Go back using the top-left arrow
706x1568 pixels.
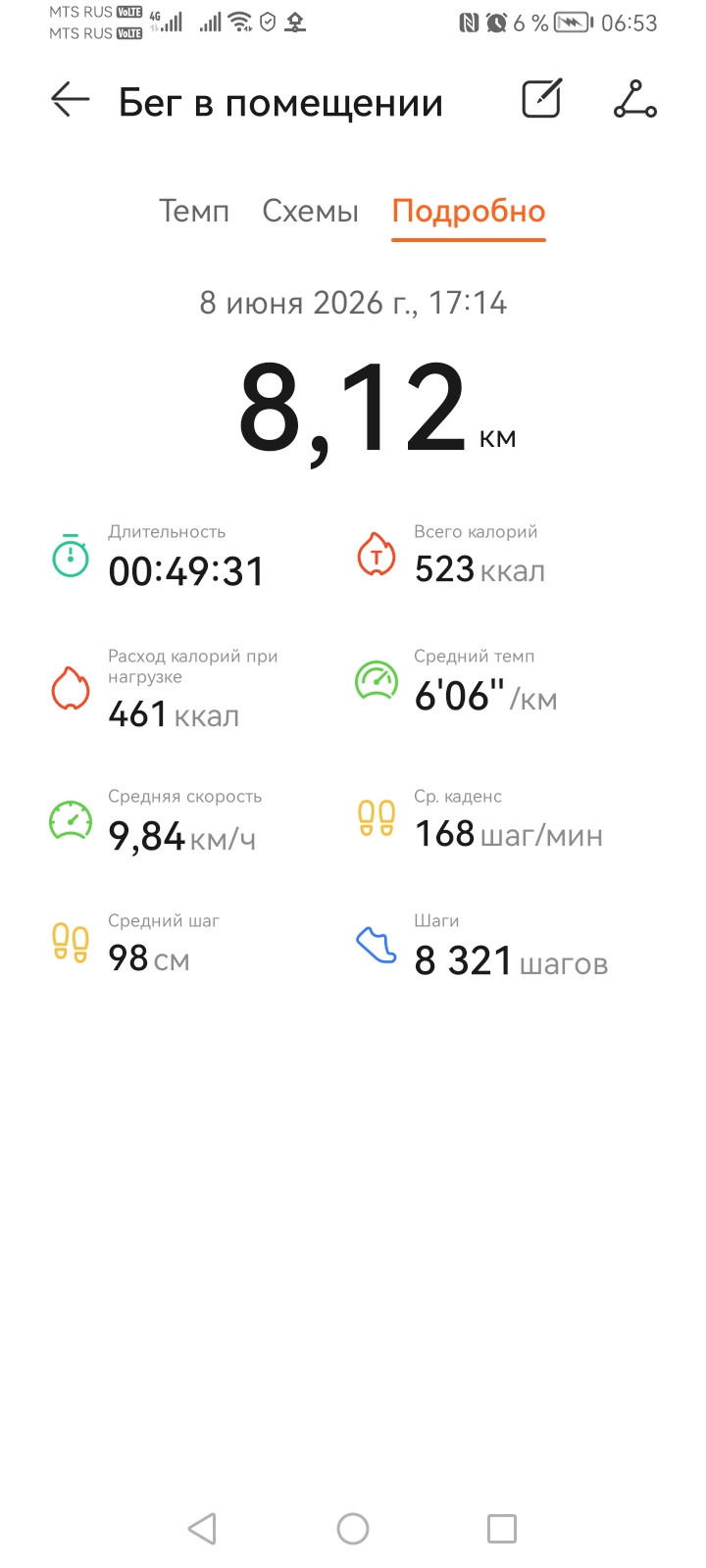point(71,99)
